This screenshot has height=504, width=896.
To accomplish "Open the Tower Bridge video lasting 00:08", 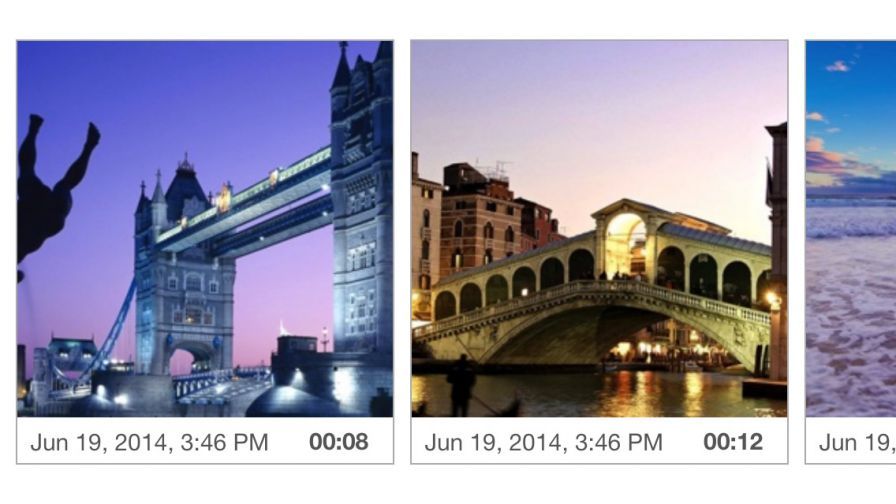I will pyautogui.click(x=205, y=229).
